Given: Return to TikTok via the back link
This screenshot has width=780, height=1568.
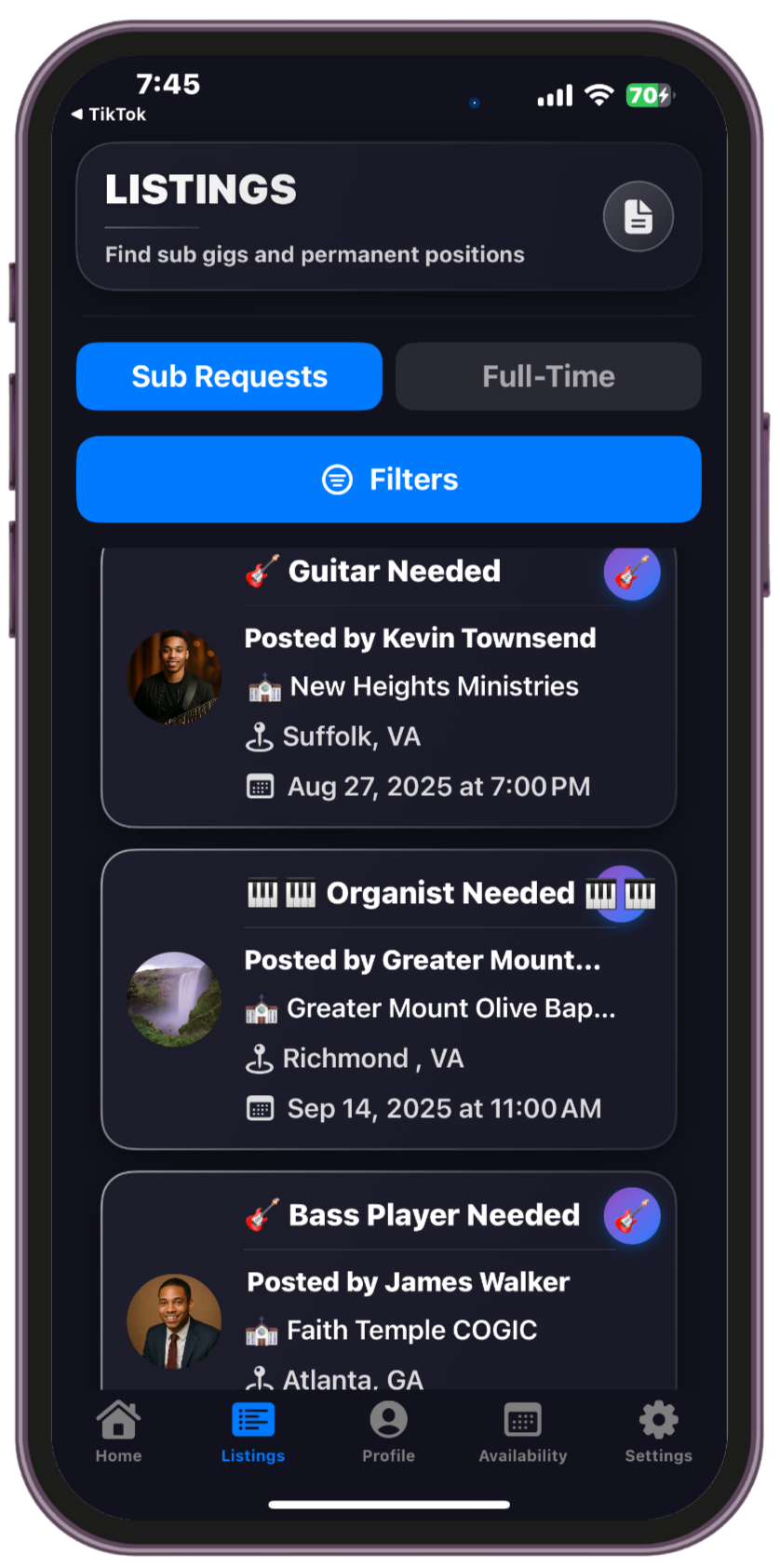Looking at the screenshot, I should 109,115.
